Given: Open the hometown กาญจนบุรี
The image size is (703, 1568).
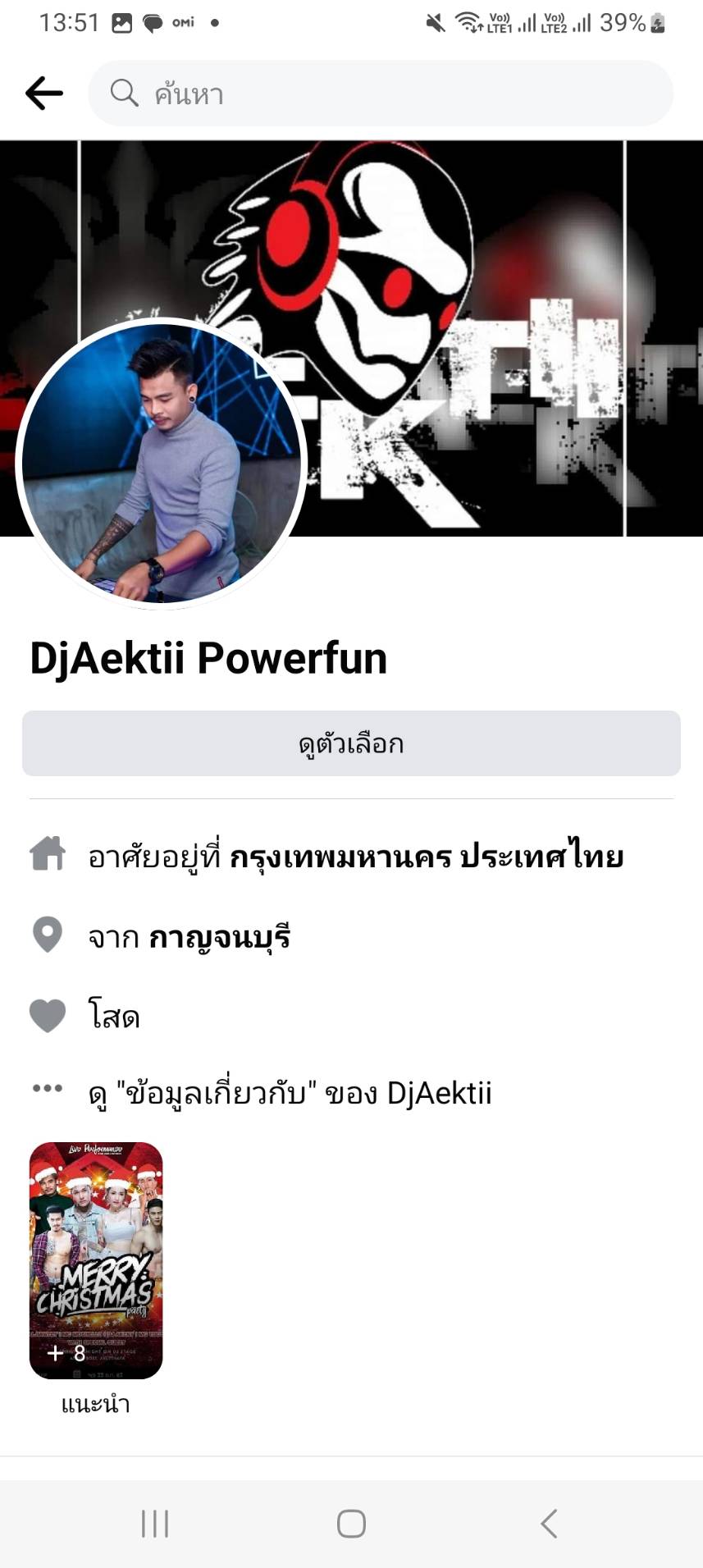Looking at the screenshot, I should (219, 936).
